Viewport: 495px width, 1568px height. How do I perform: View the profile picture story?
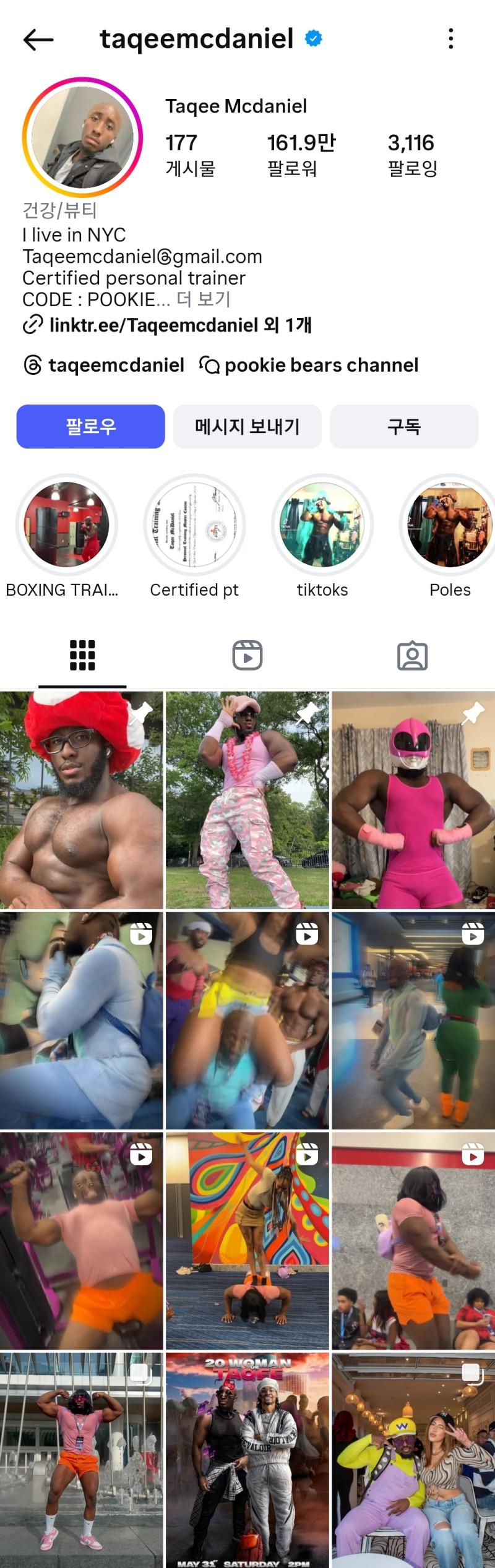click(x=82, y=137)
